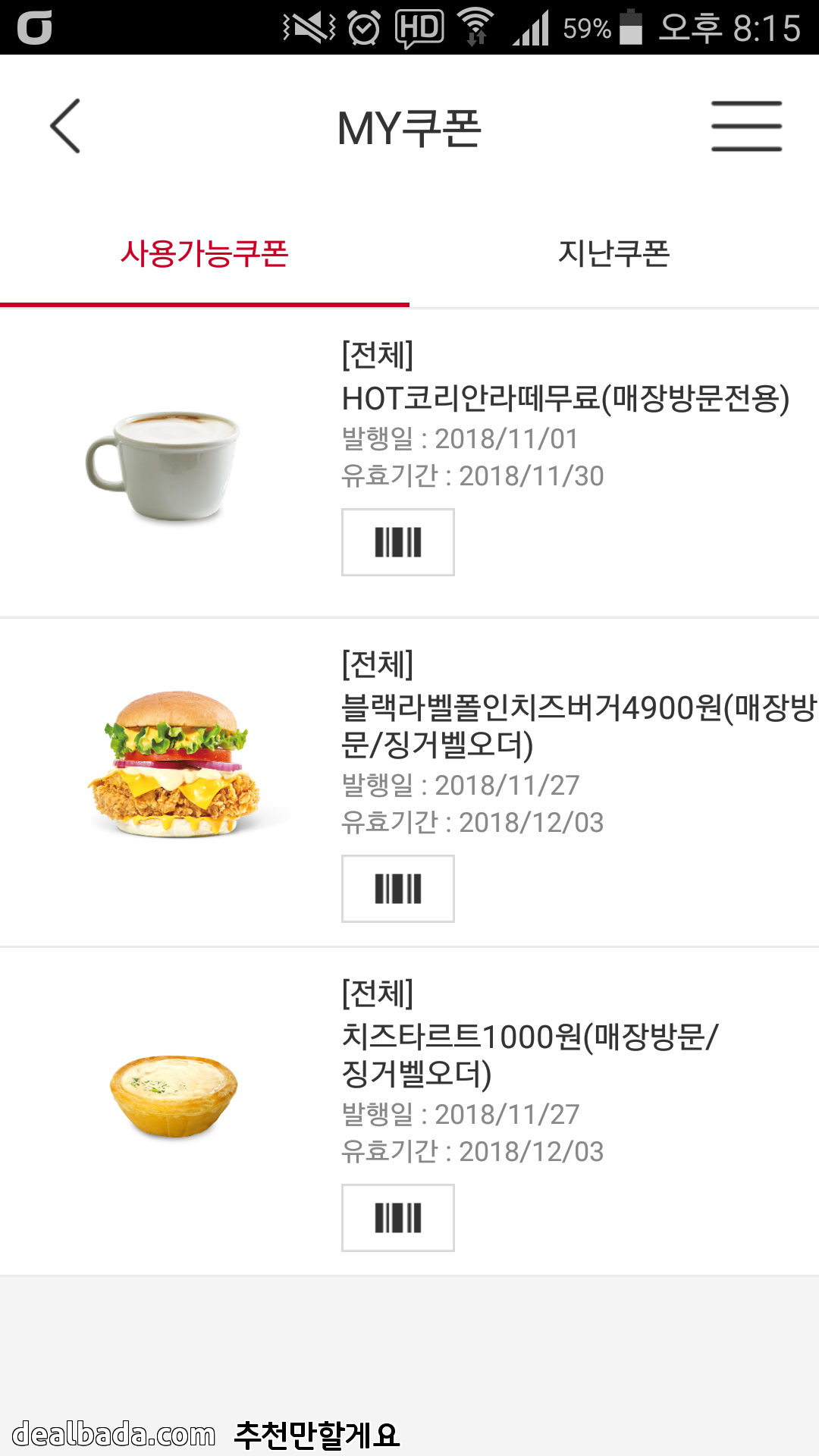Show barcode for 치즈타르트1000원 coupon
The width and height of the screenshot is (819, 1456).
(x=397, y=1218)
